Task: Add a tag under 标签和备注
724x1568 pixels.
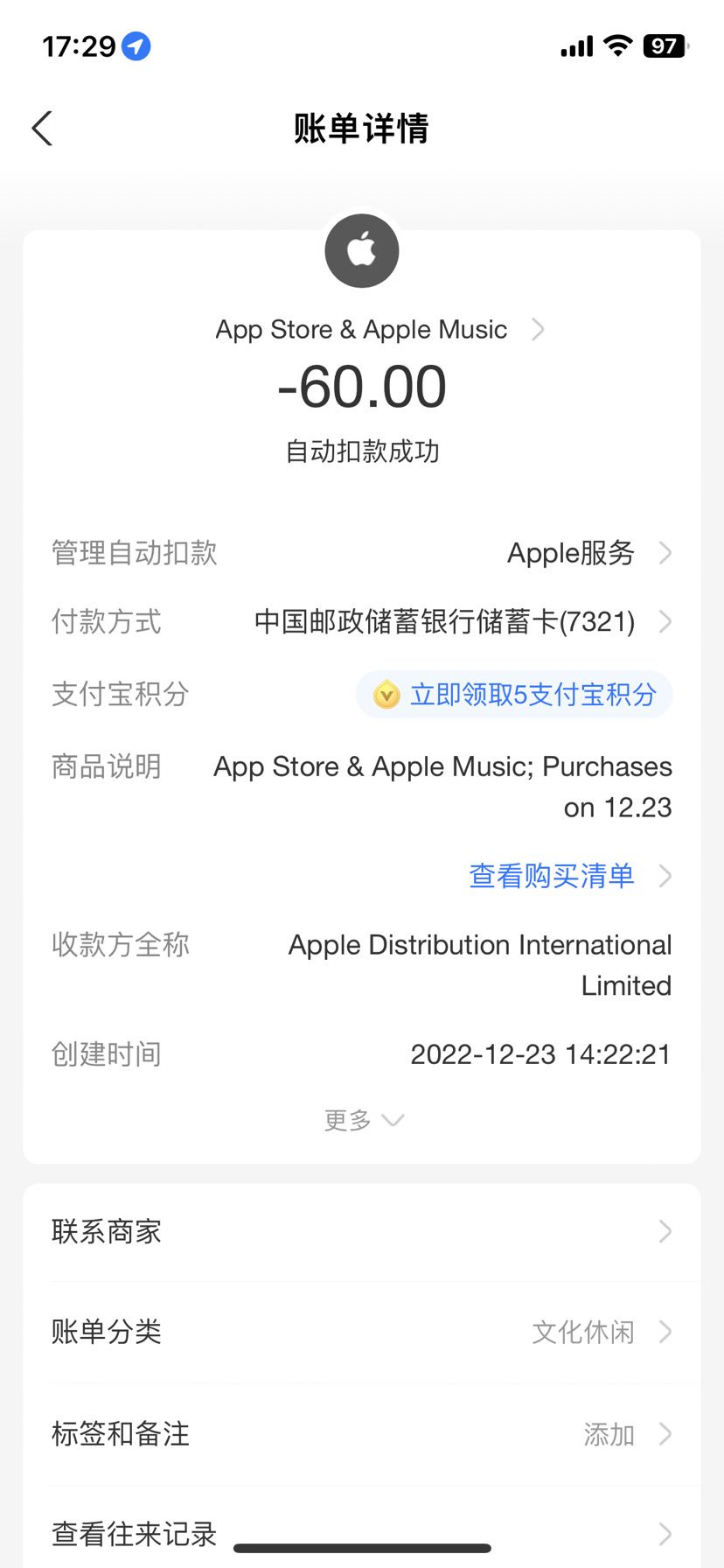Action: 362,1434
